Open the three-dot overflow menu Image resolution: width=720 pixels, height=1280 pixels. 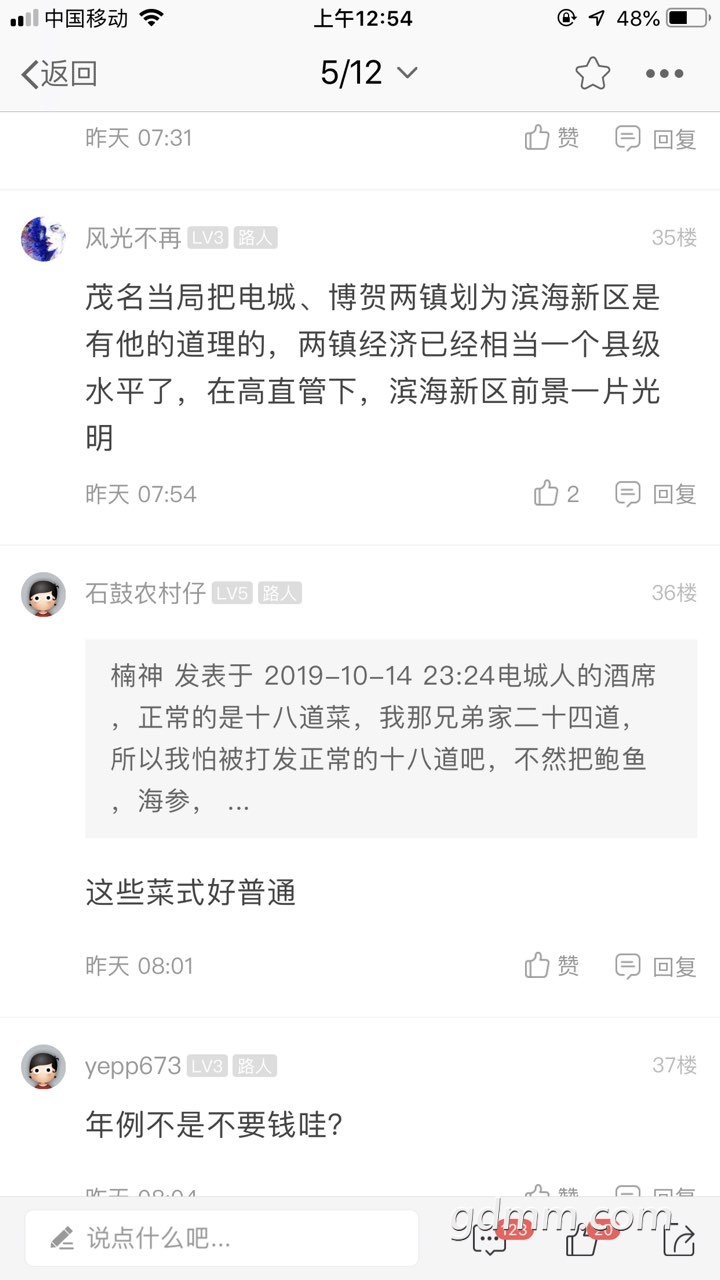[x=664, y=73]
